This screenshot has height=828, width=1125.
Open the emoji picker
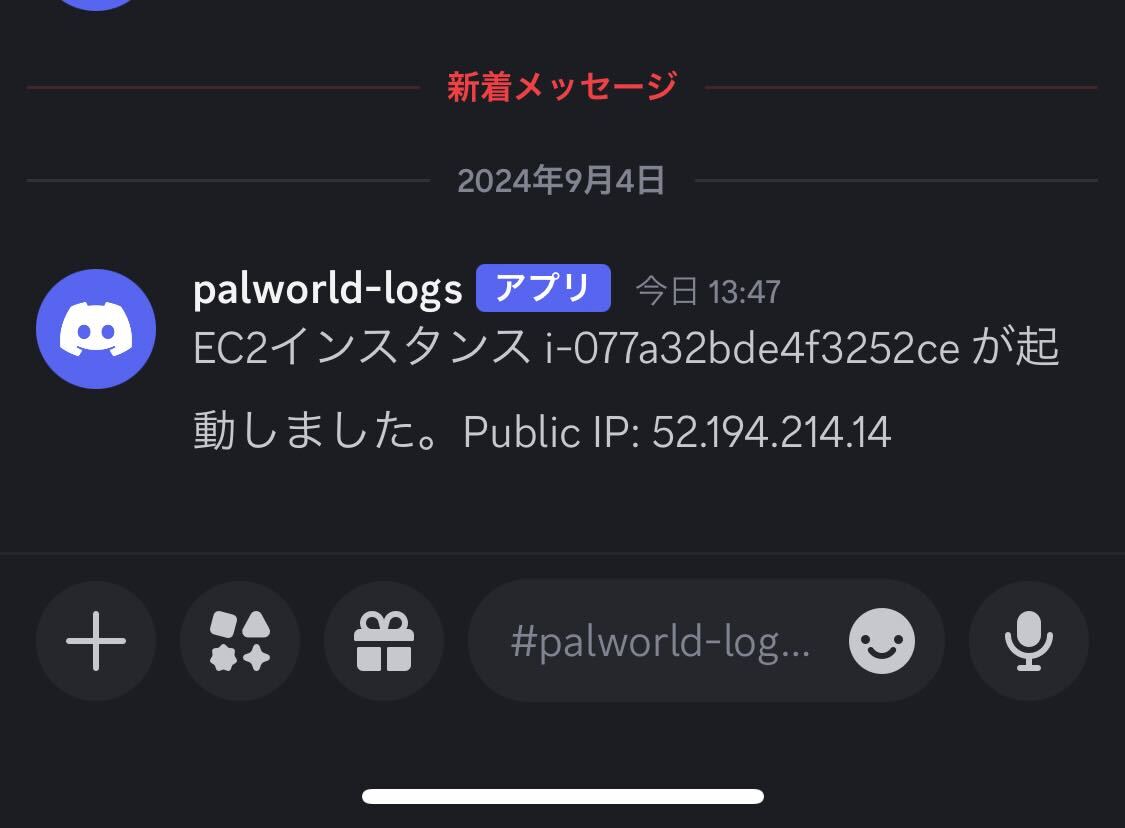(881, 641)
